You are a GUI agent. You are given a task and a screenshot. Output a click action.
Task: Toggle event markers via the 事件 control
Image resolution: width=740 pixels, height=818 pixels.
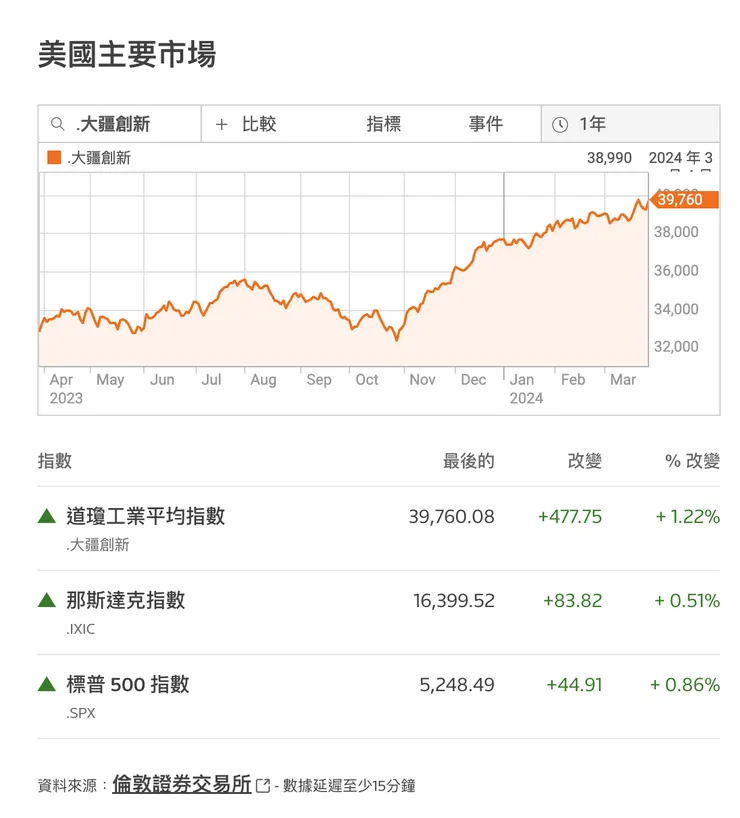coord(487,123)
